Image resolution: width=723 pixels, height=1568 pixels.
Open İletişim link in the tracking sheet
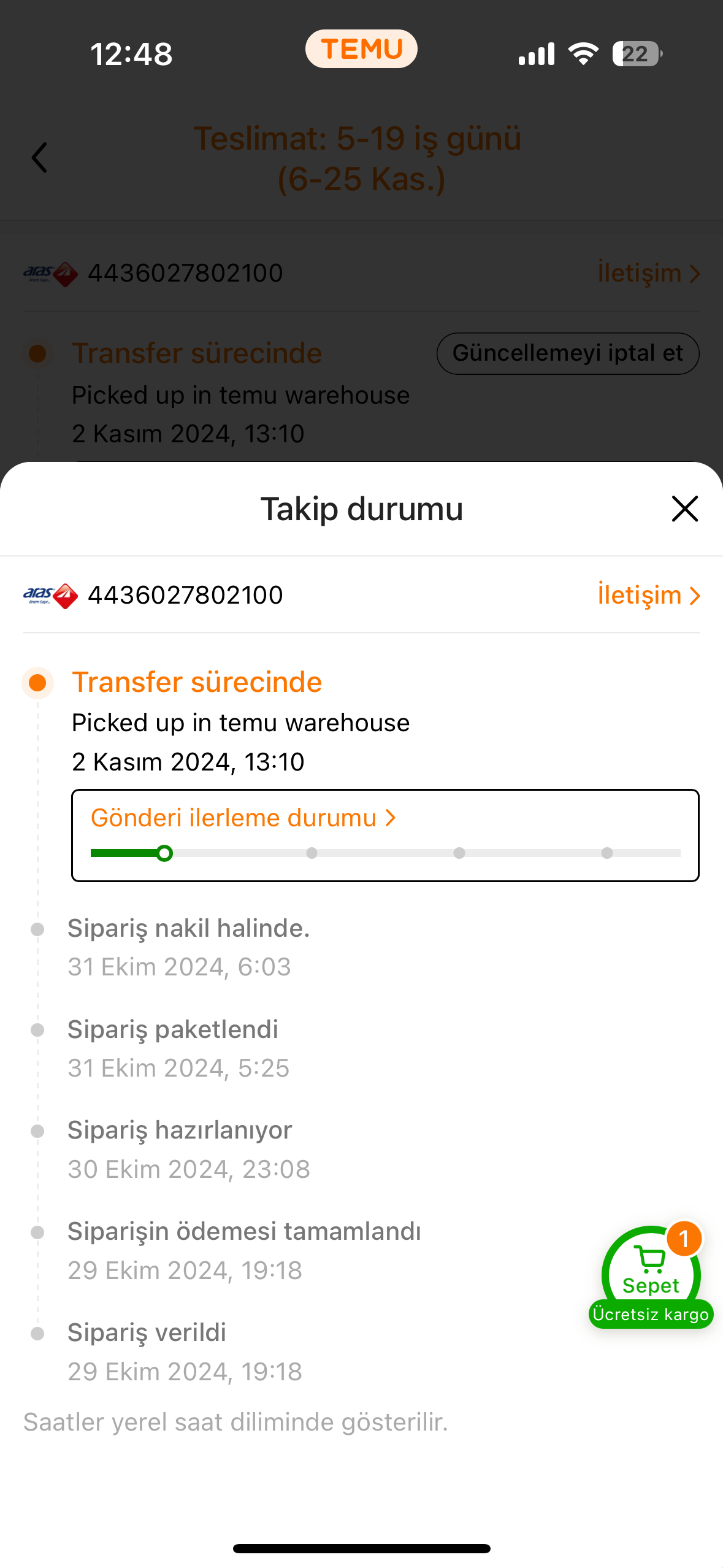[648, 595]
